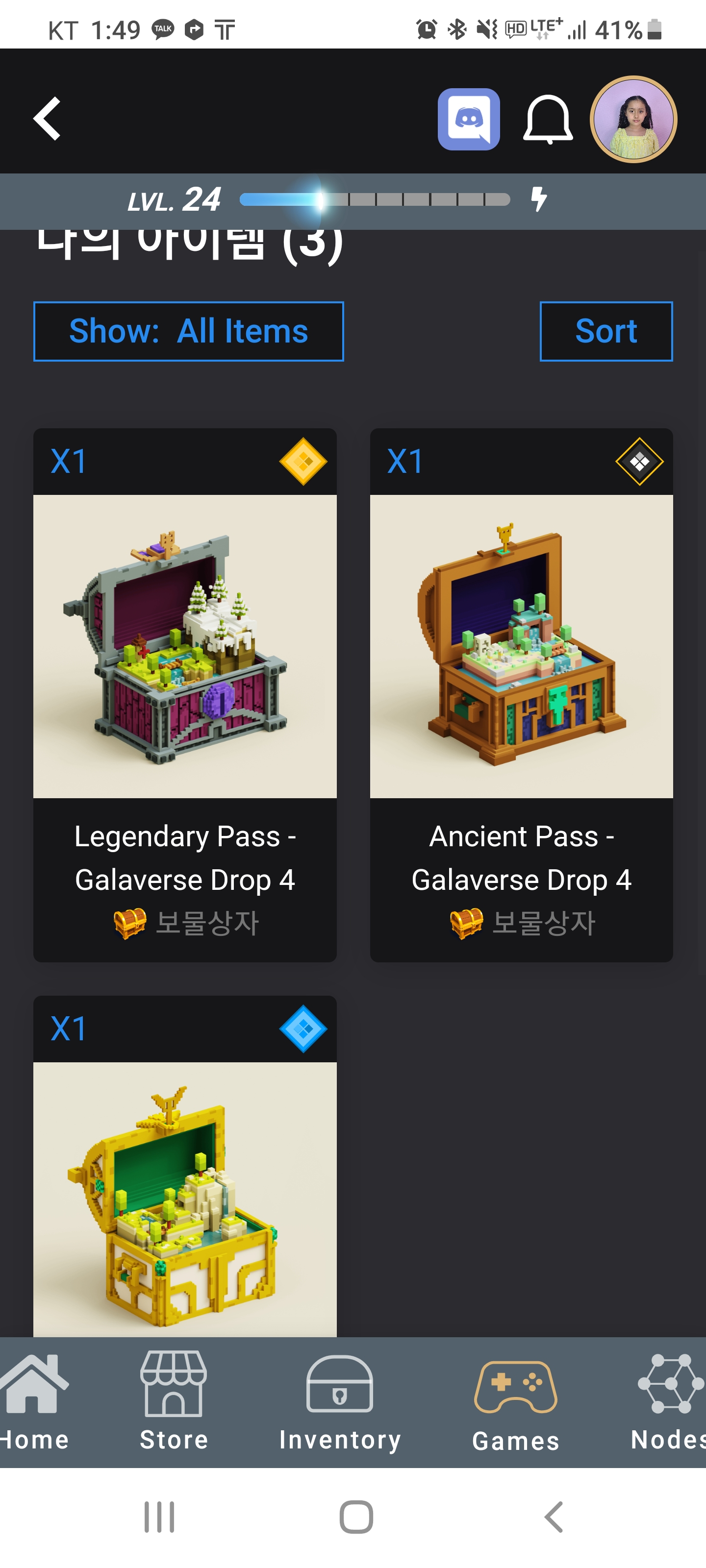Open the profile avatar
The image size is (706, 1568).
(x=633, y=119)
